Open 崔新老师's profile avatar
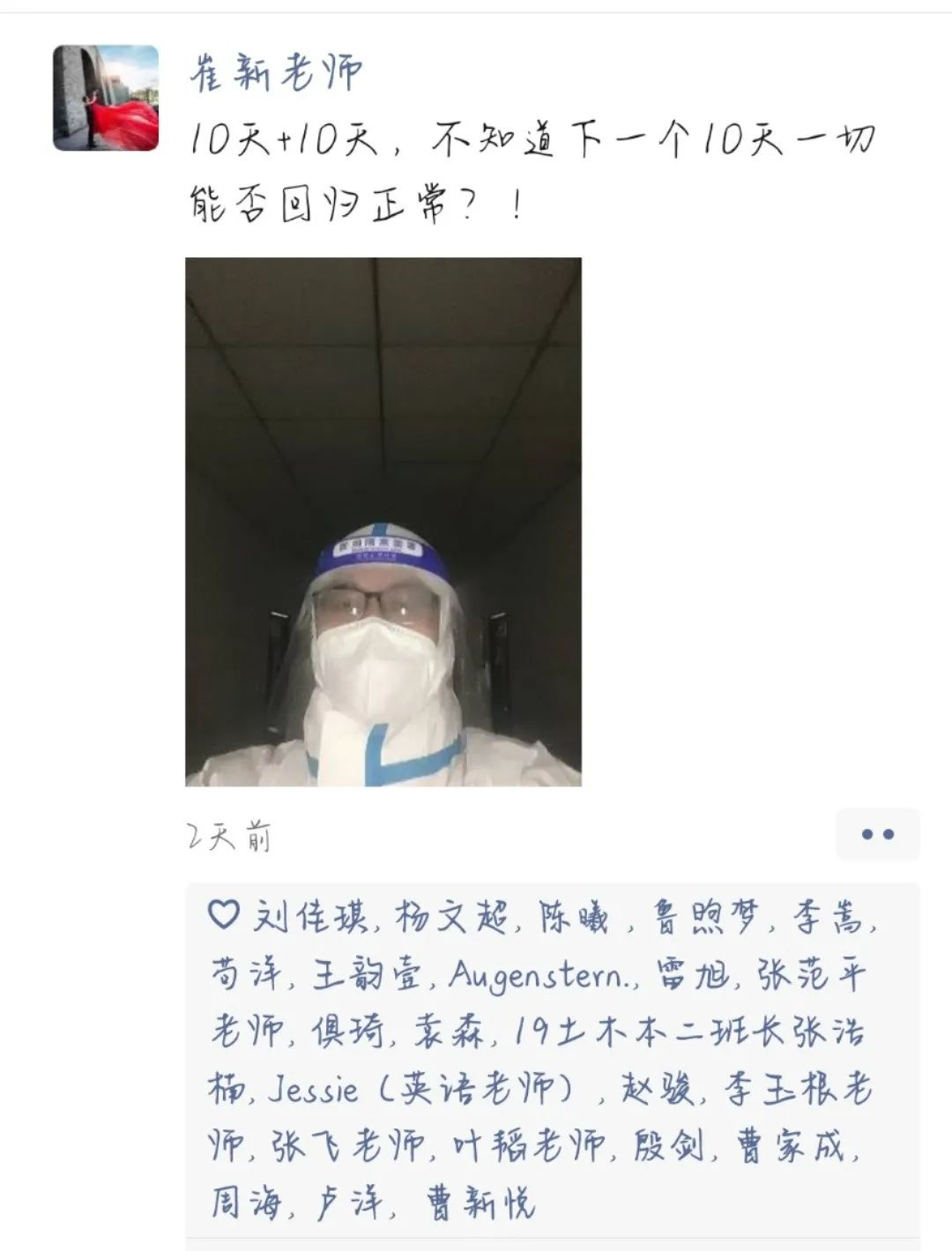Screen dimensions: 952x1251 106,98
